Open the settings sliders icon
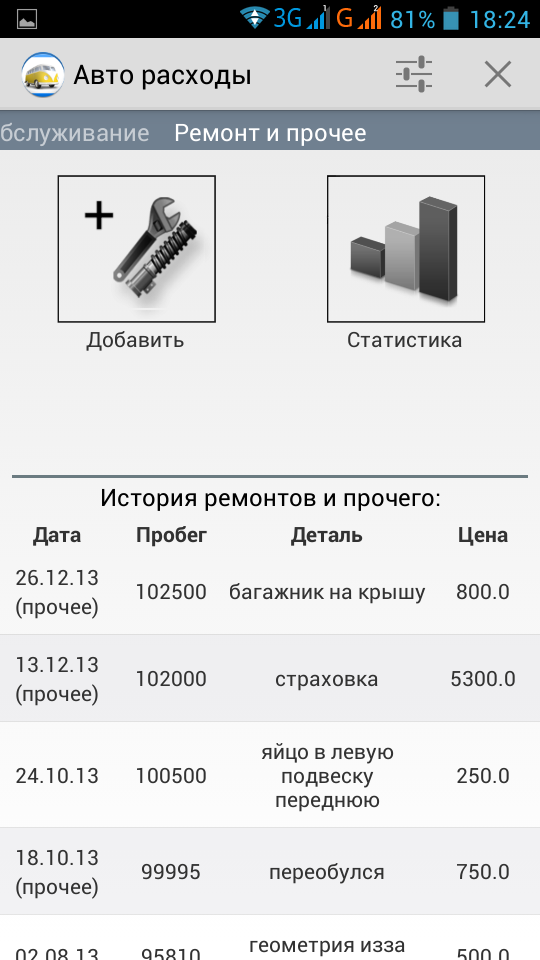The image size is (540, 960). pyautogui.click(x=414, y=75)
